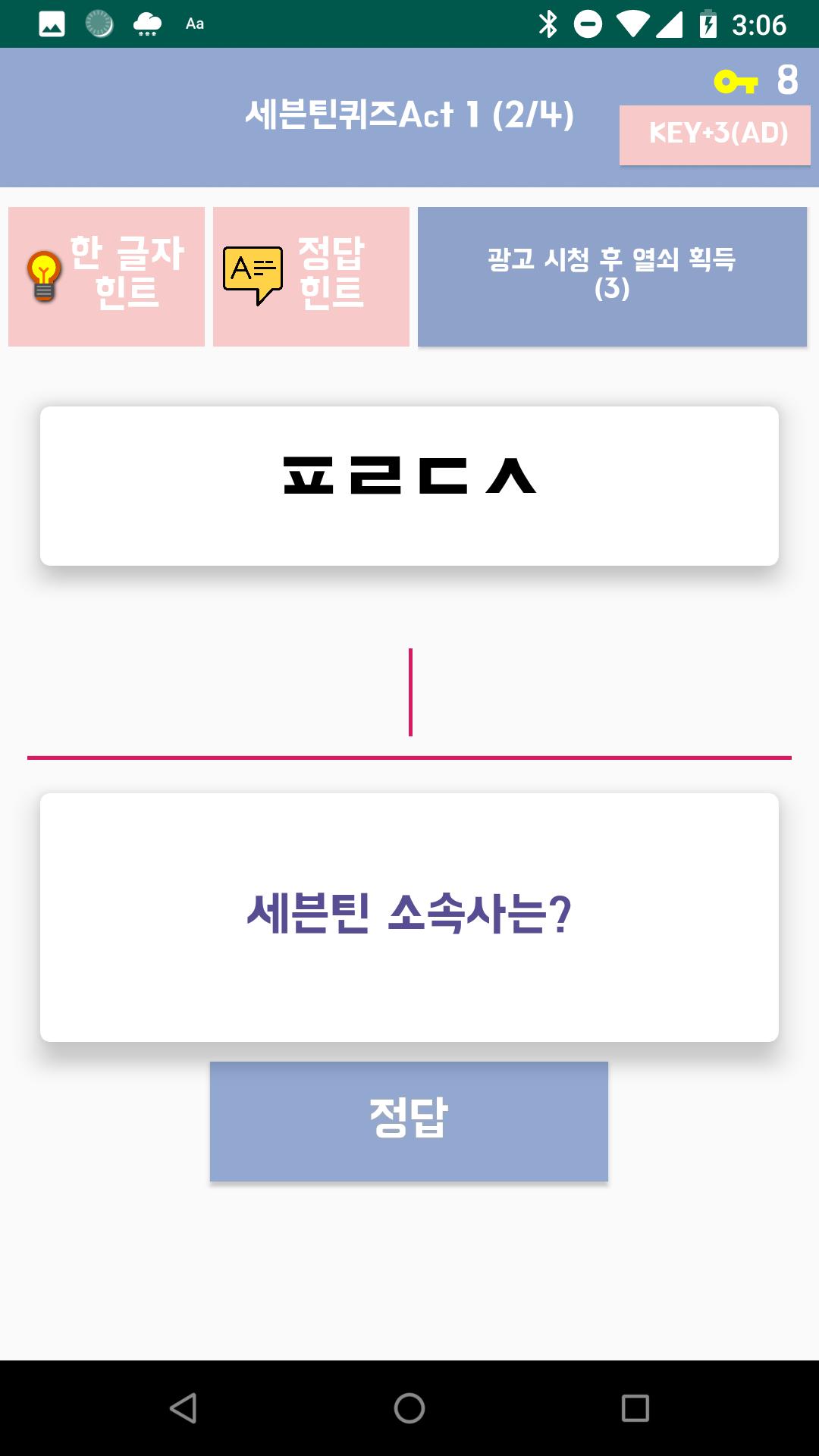Viewport: 819px width, 1456px height.
Task: Reveal the 정답 힌트 answer hint
Action: pyautogui.click(x=311, y=277)
